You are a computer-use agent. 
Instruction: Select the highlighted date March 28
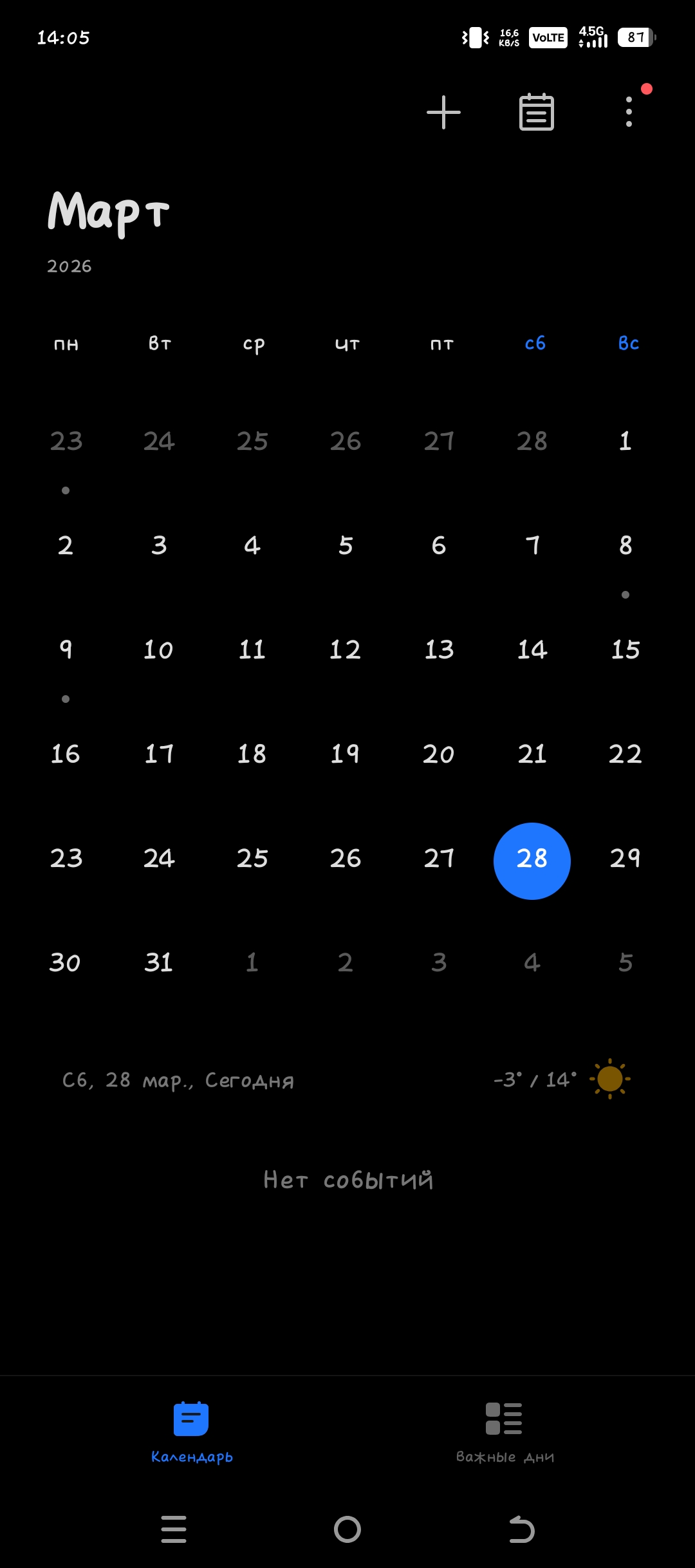[532, 860]
